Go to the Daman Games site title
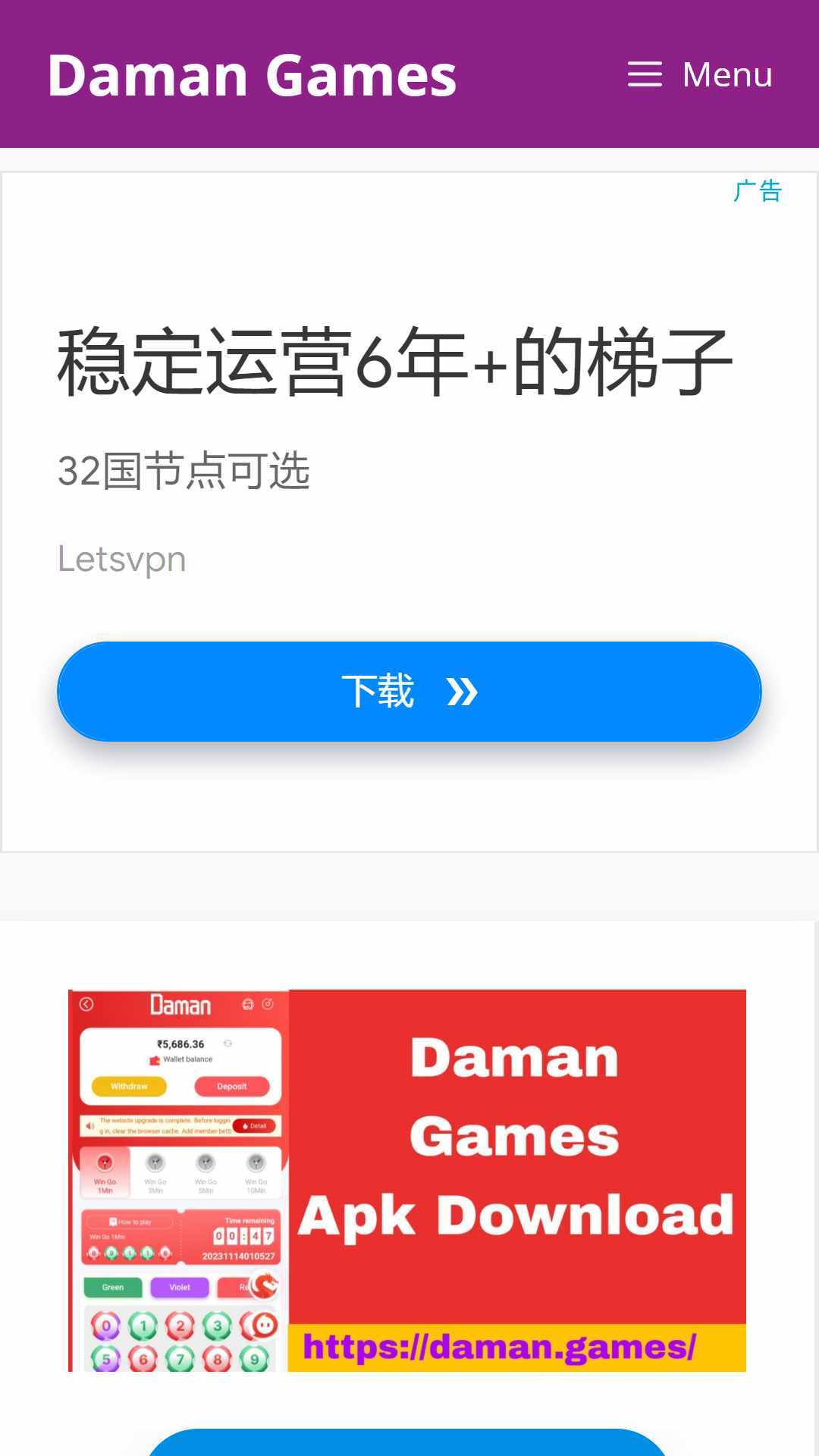Screen dimensions: 819x1456 point(252,76)
